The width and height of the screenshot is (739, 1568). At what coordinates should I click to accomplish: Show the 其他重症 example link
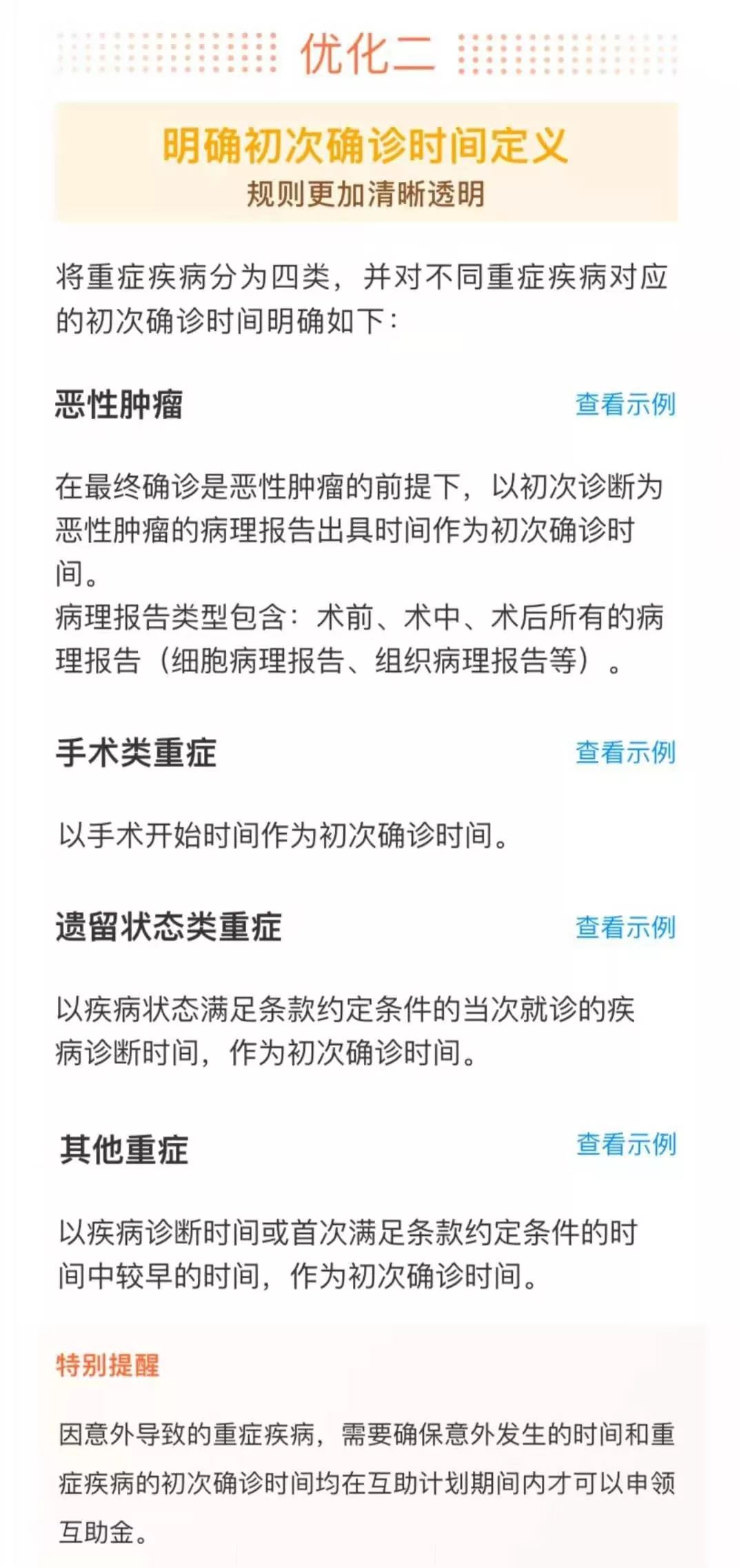(x=626, y=1144)
